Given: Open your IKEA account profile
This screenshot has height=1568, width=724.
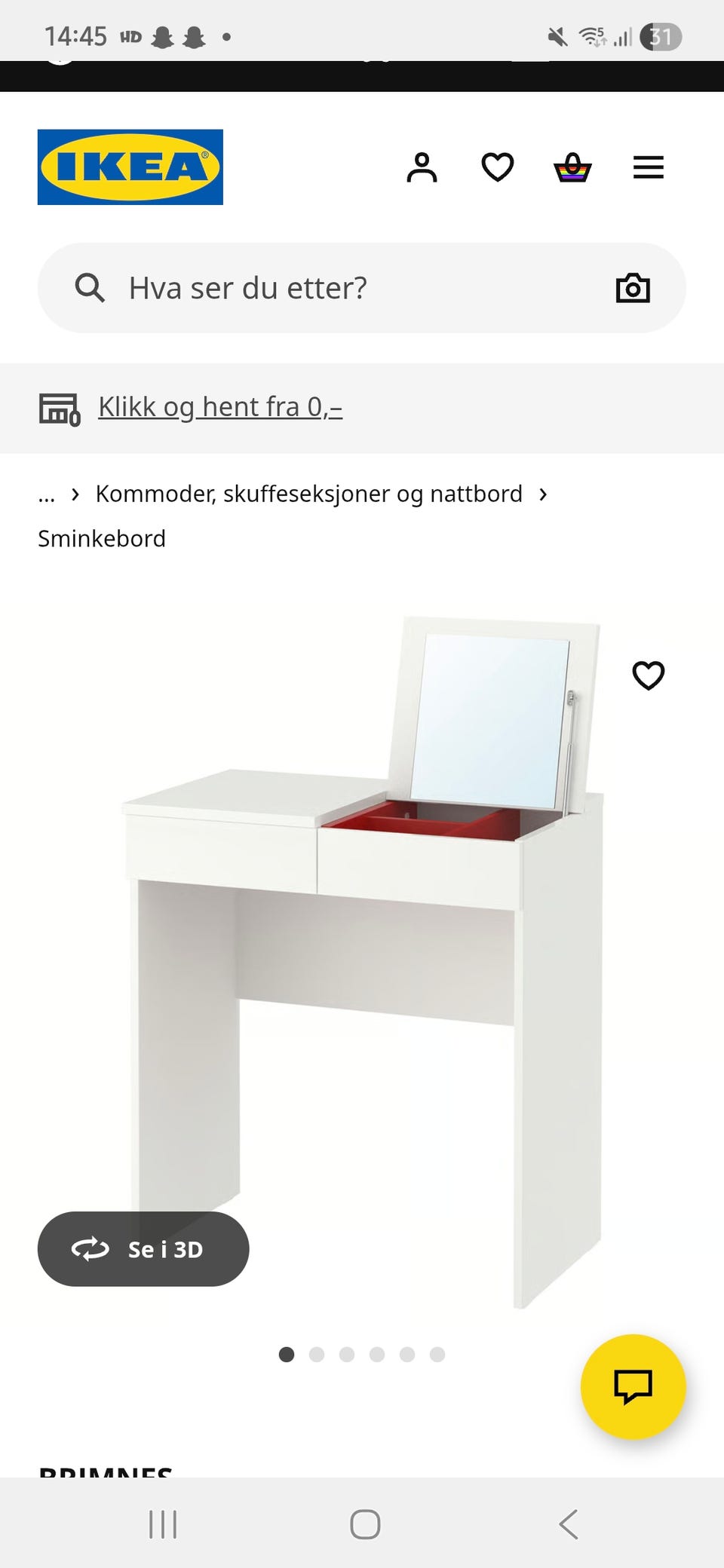Looking at the screenshot, I should coord(422,167).
